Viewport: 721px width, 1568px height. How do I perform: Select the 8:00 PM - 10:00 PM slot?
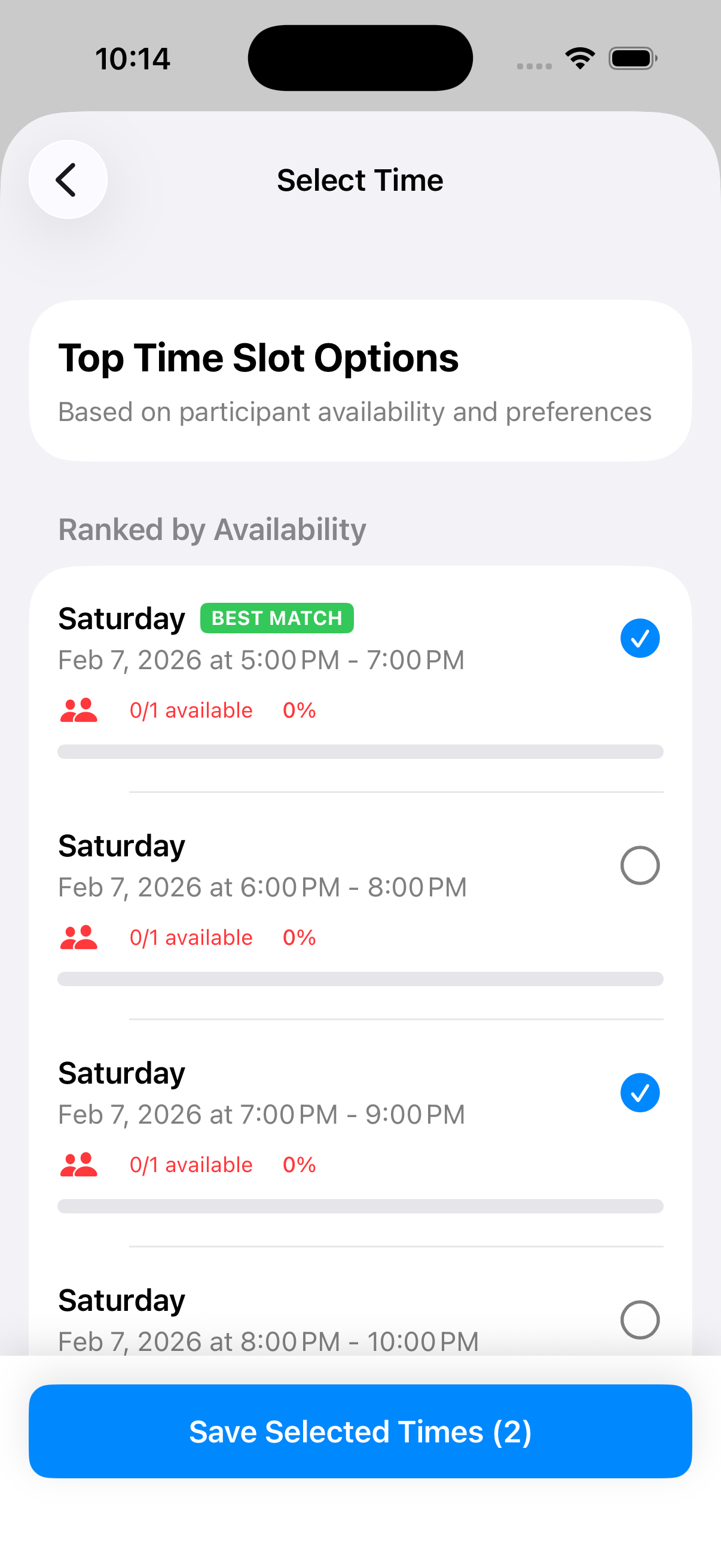click(x=640, y=1319)
